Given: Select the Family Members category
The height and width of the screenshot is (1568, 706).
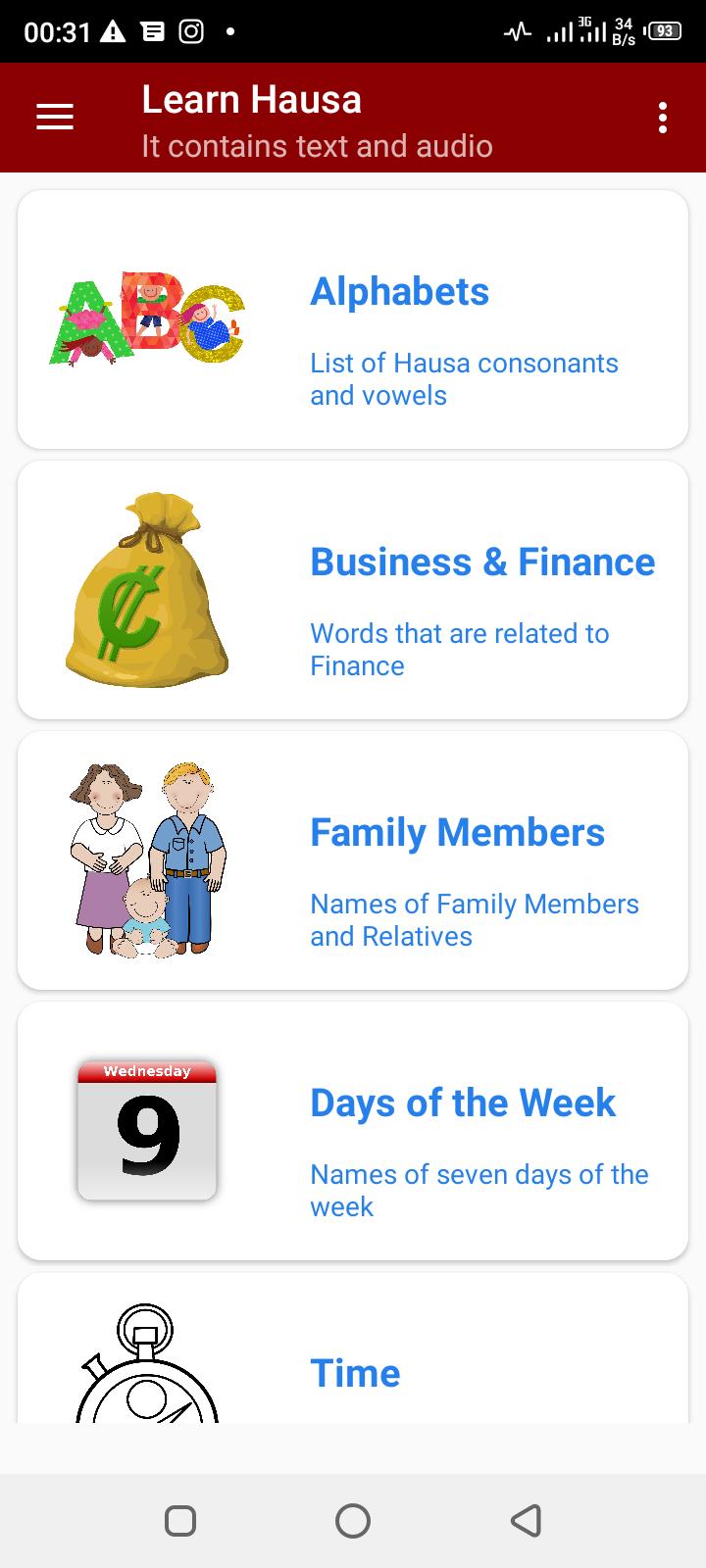Looking at the screenshot, I should click(x=353, y=860).
